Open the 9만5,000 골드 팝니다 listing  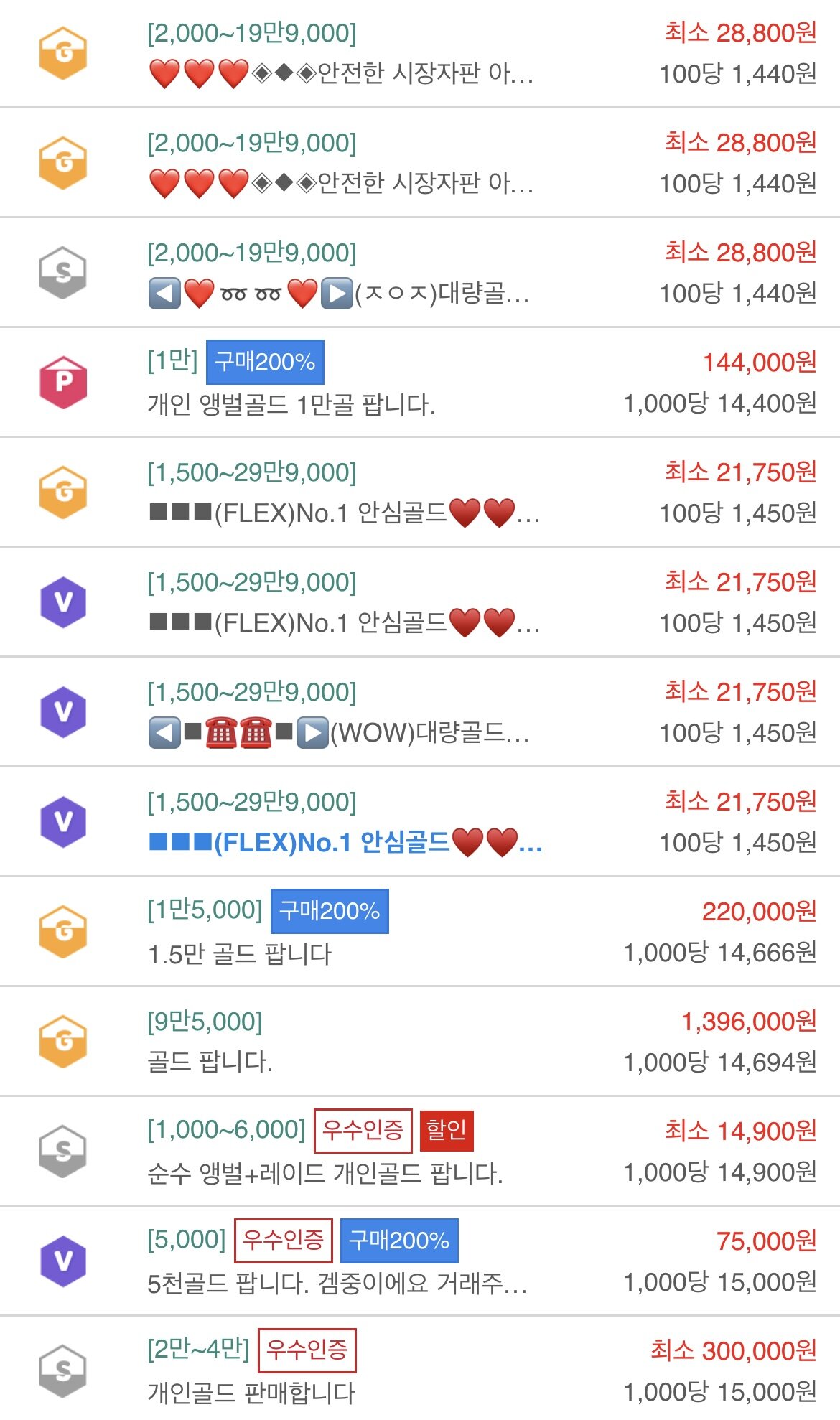(x=210, y=1062)
